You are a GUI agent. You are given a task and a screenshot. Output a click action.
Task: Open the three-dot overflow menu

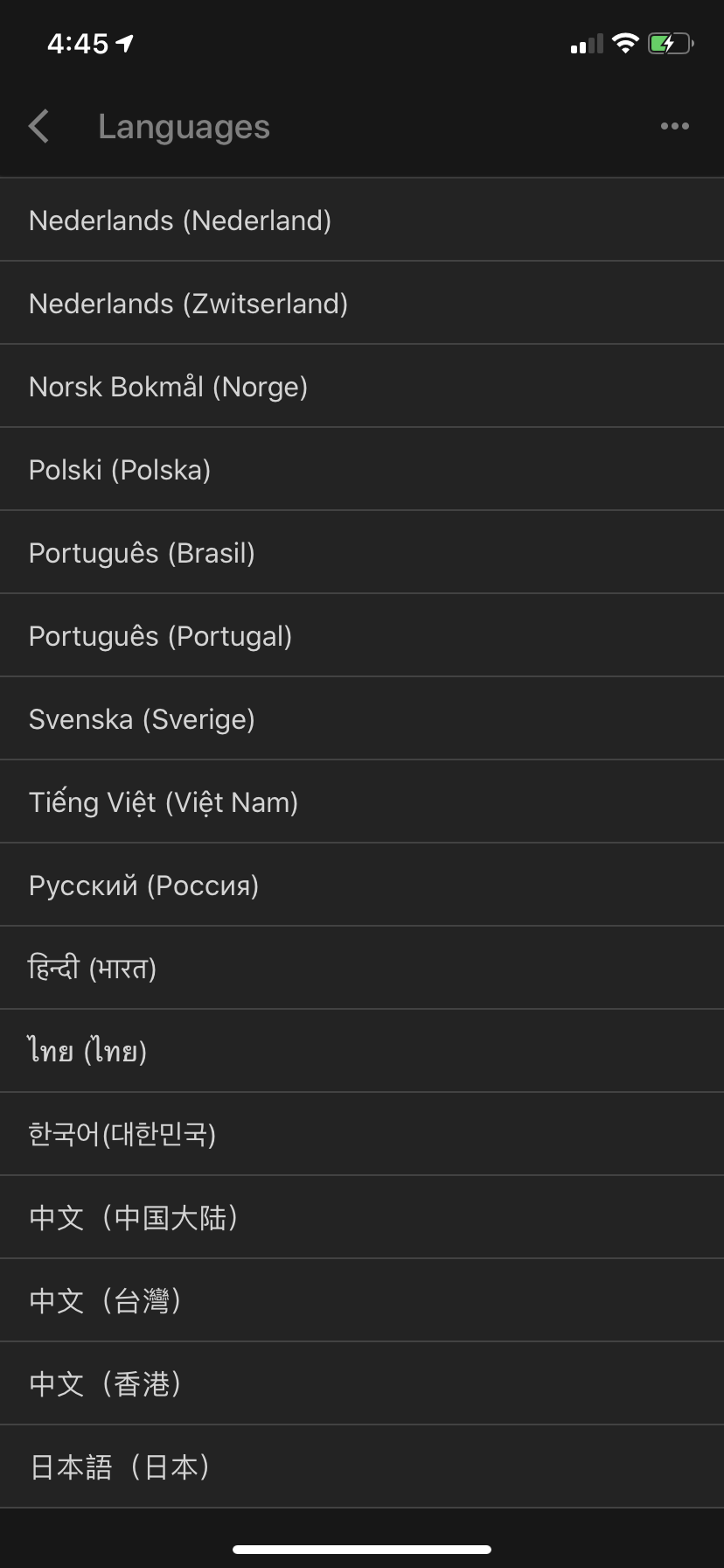tap(674, 127)
